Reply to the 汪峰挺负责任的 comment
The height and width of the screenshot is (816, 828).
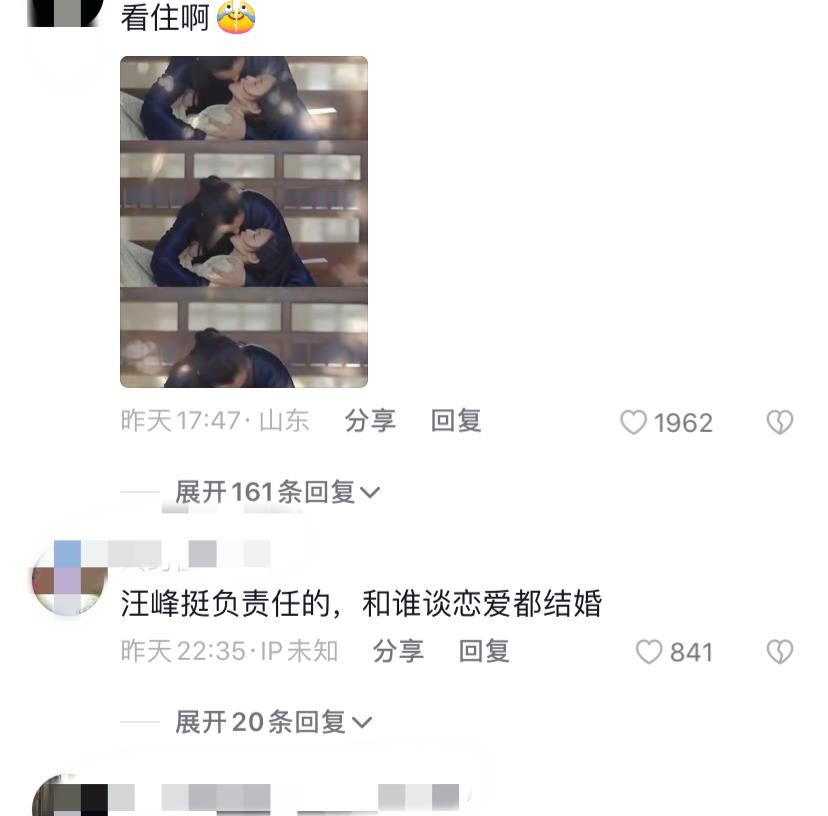pyautogui.click(x=484, y=651)
